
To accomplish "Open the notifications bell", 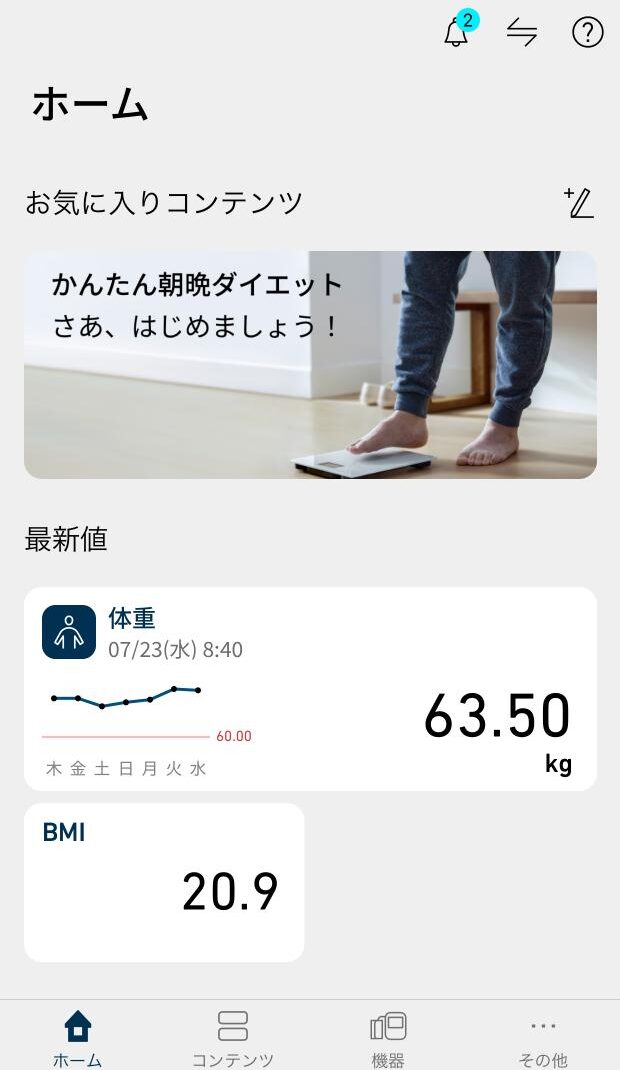I will click(x=457, y=31).
